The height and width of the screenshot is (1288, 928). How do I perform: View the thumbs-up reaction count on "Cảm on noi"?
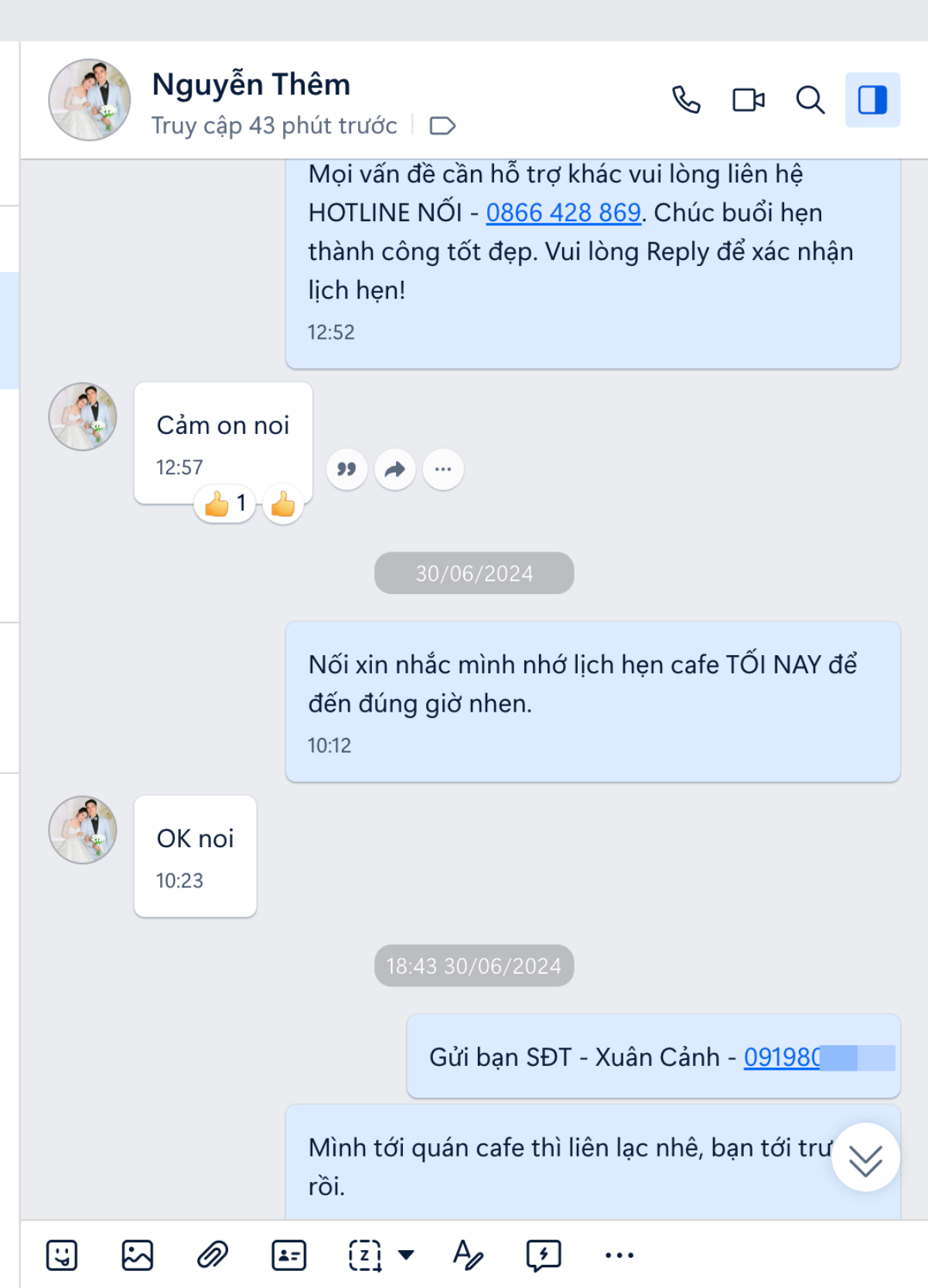(x=224, y=504)
